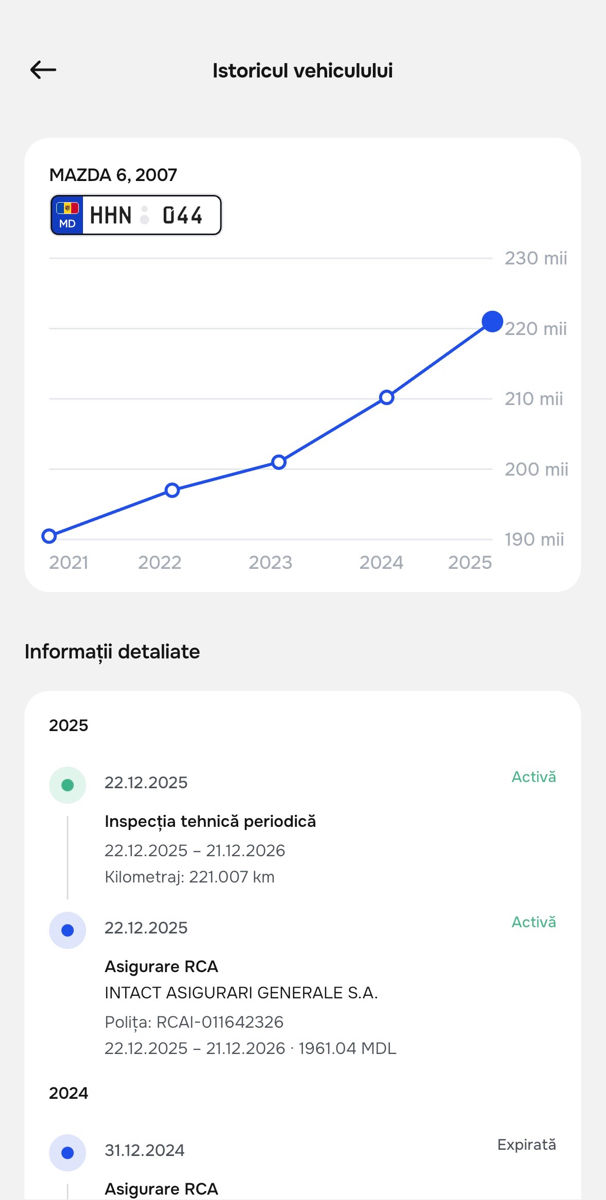The width and height of the screenshot is (606, 1200).
Task: Go back using the arrow icon
Action: (x=43, y=69)
